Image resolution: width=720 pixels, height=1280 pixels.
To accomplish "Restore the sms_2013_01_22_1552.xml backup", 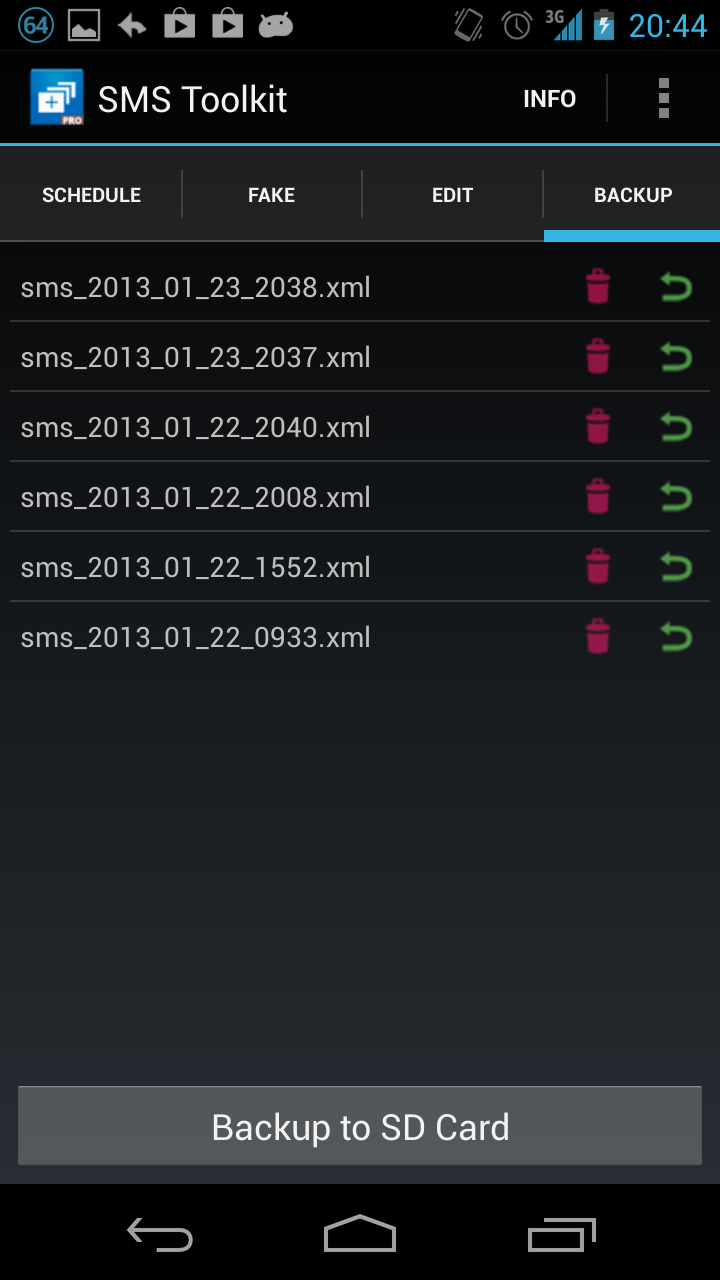I will click(x=676, y=567).
